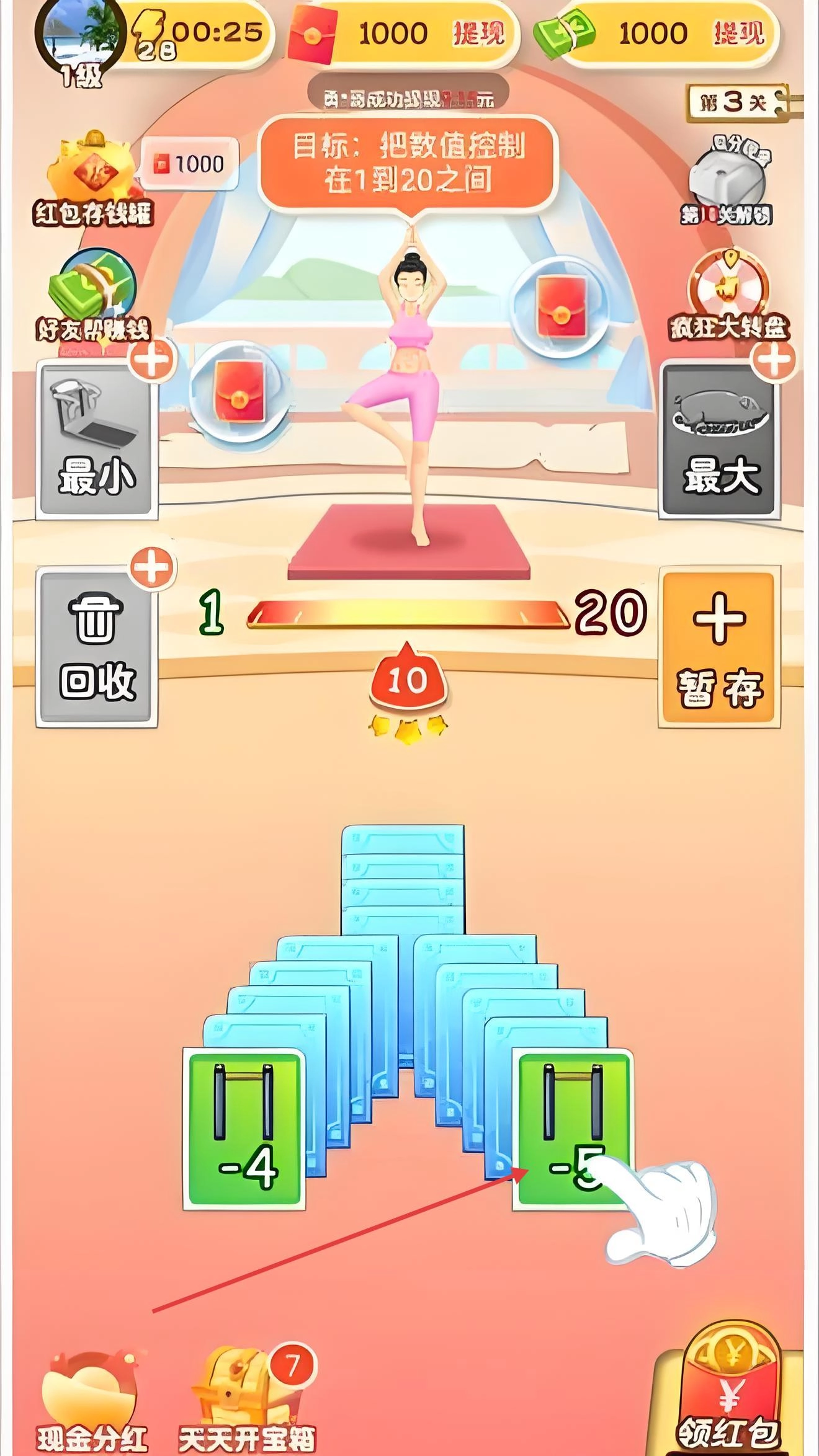Screen dimensions: 819x1456
Task: Use the 最小 treadmill item
Action: 97,439
